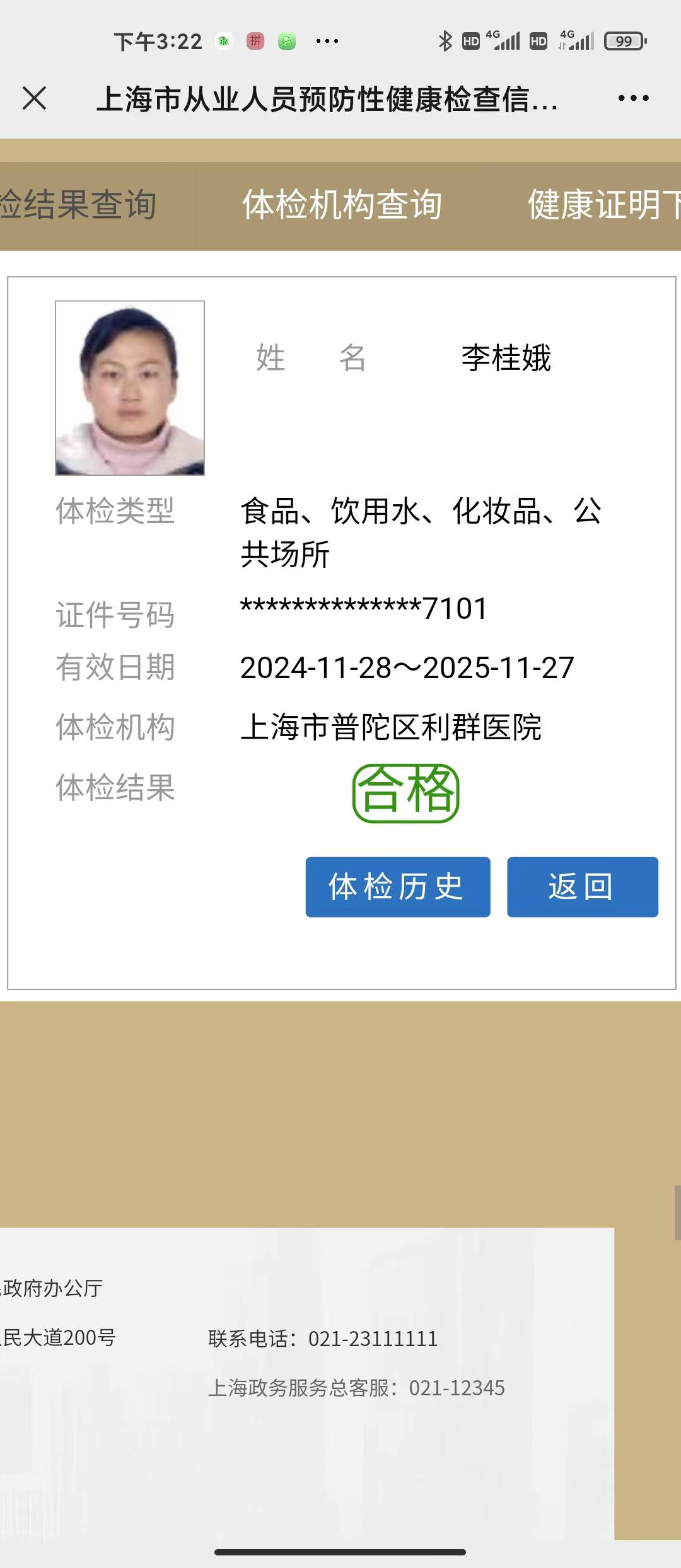Open the 健康证明 download tab

coord(602,205)
